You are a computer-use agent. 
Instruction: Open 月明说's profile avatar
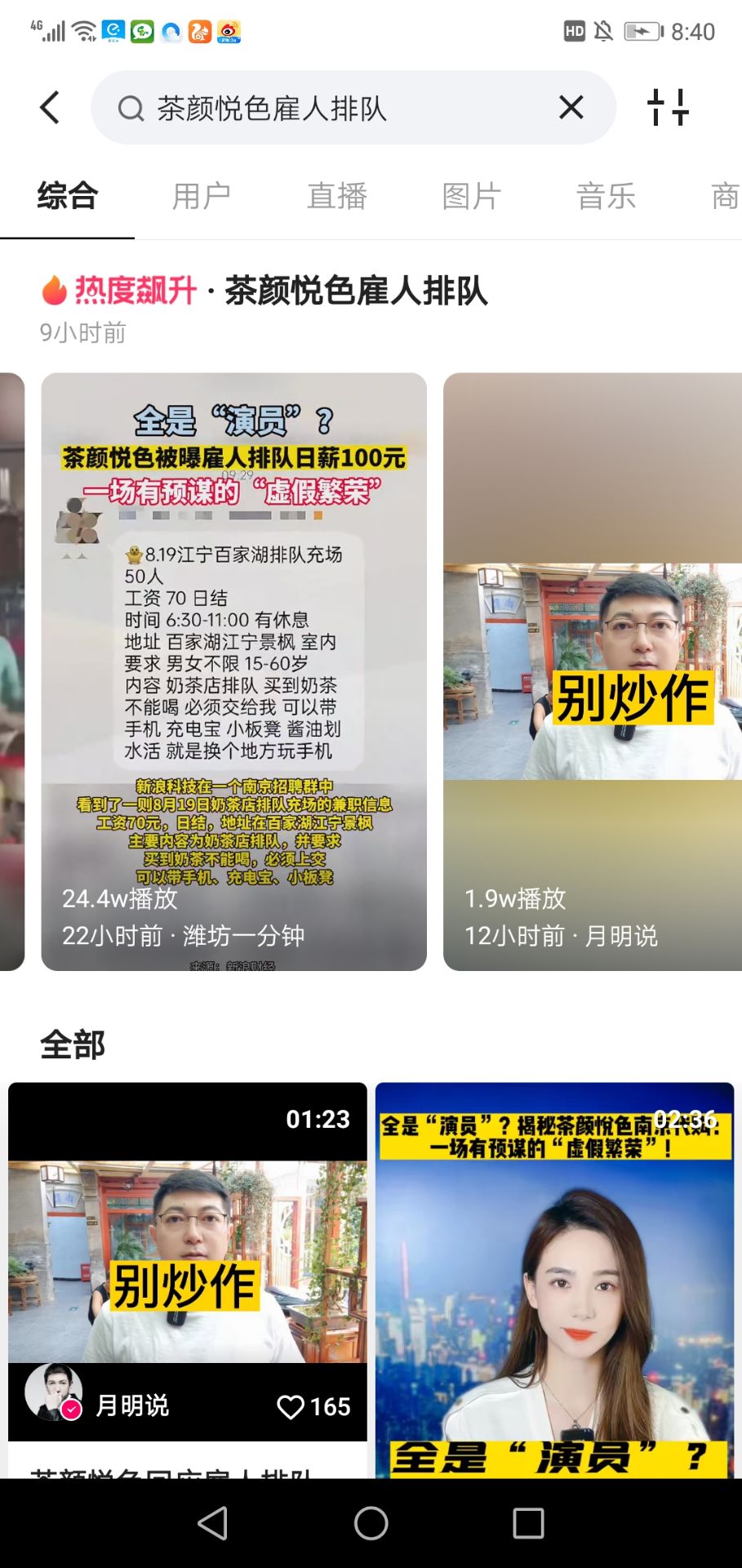[x=54, y=1392]
